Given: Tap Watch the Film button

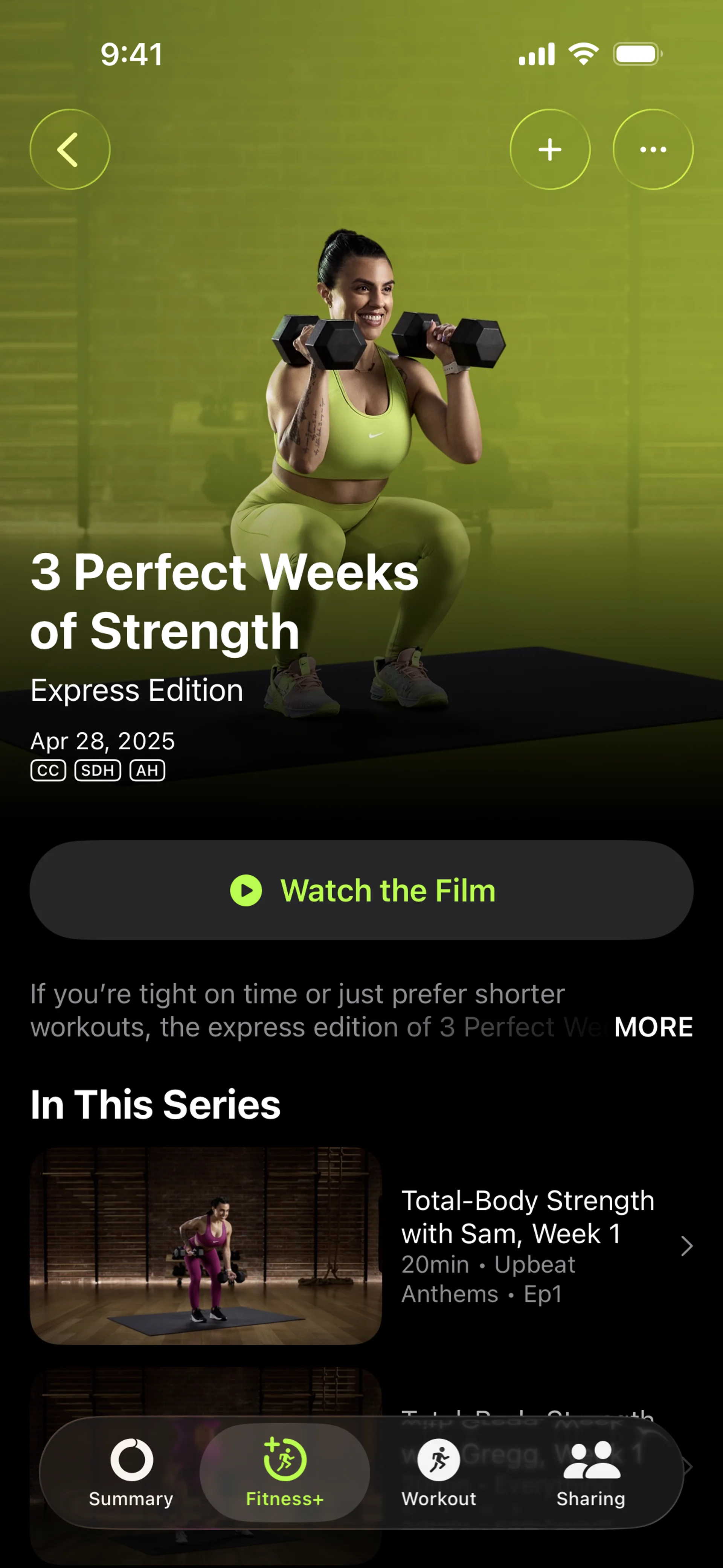Looking at the screenshot, I should (x=361, y=890).
